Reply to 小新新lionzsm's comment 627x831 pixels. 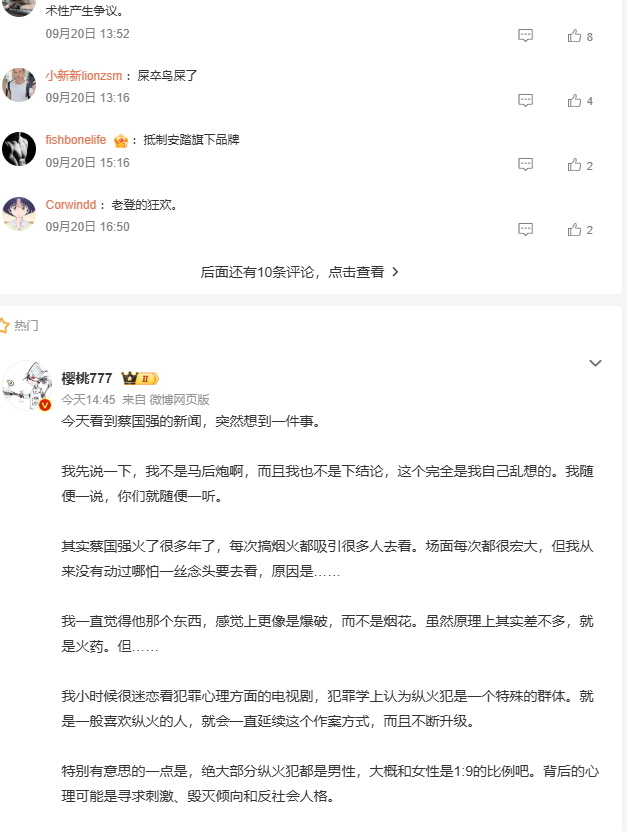525,100
